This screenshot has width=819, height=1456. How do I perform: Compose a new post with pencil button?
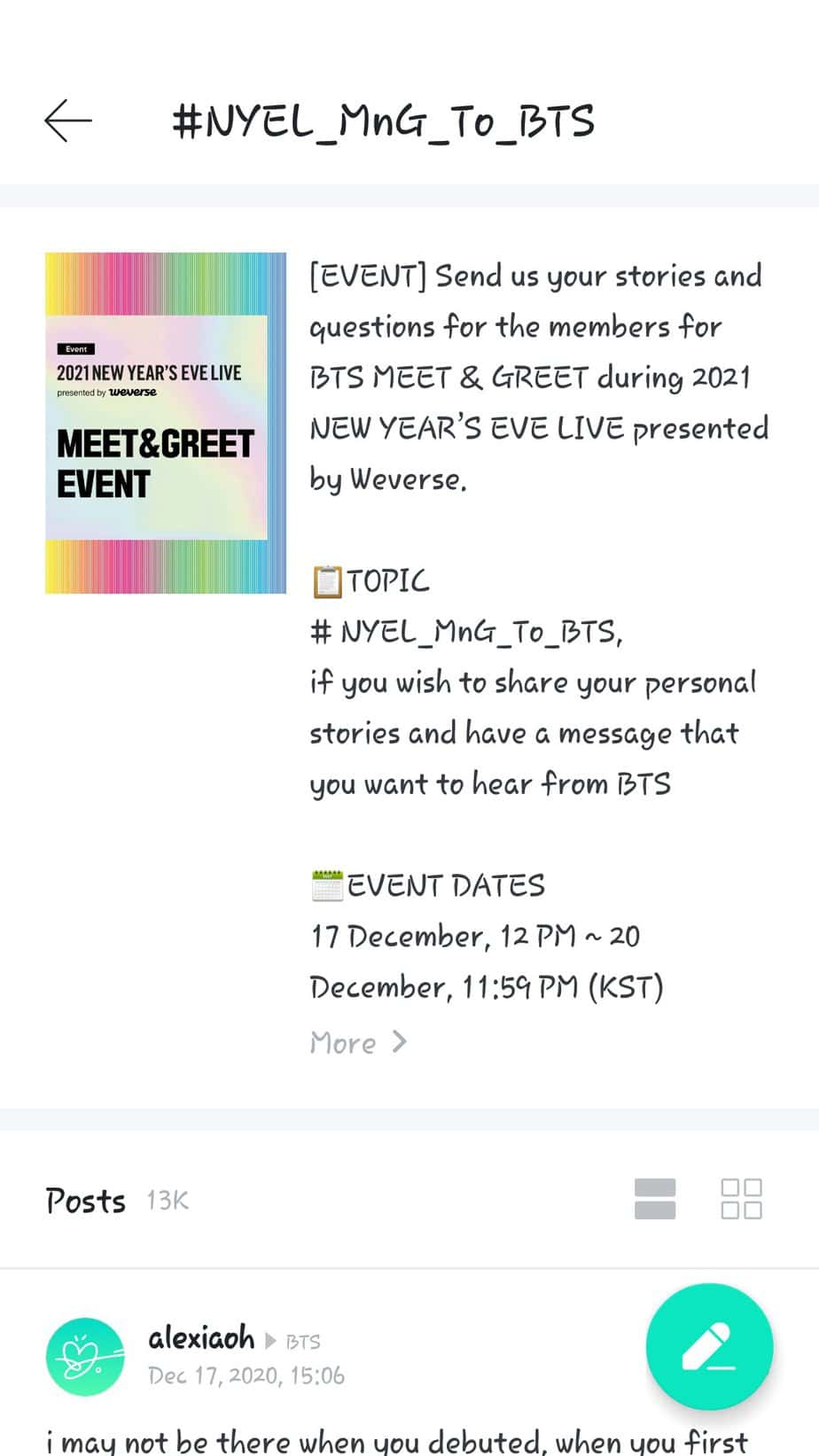click(x=709, y=1346)
